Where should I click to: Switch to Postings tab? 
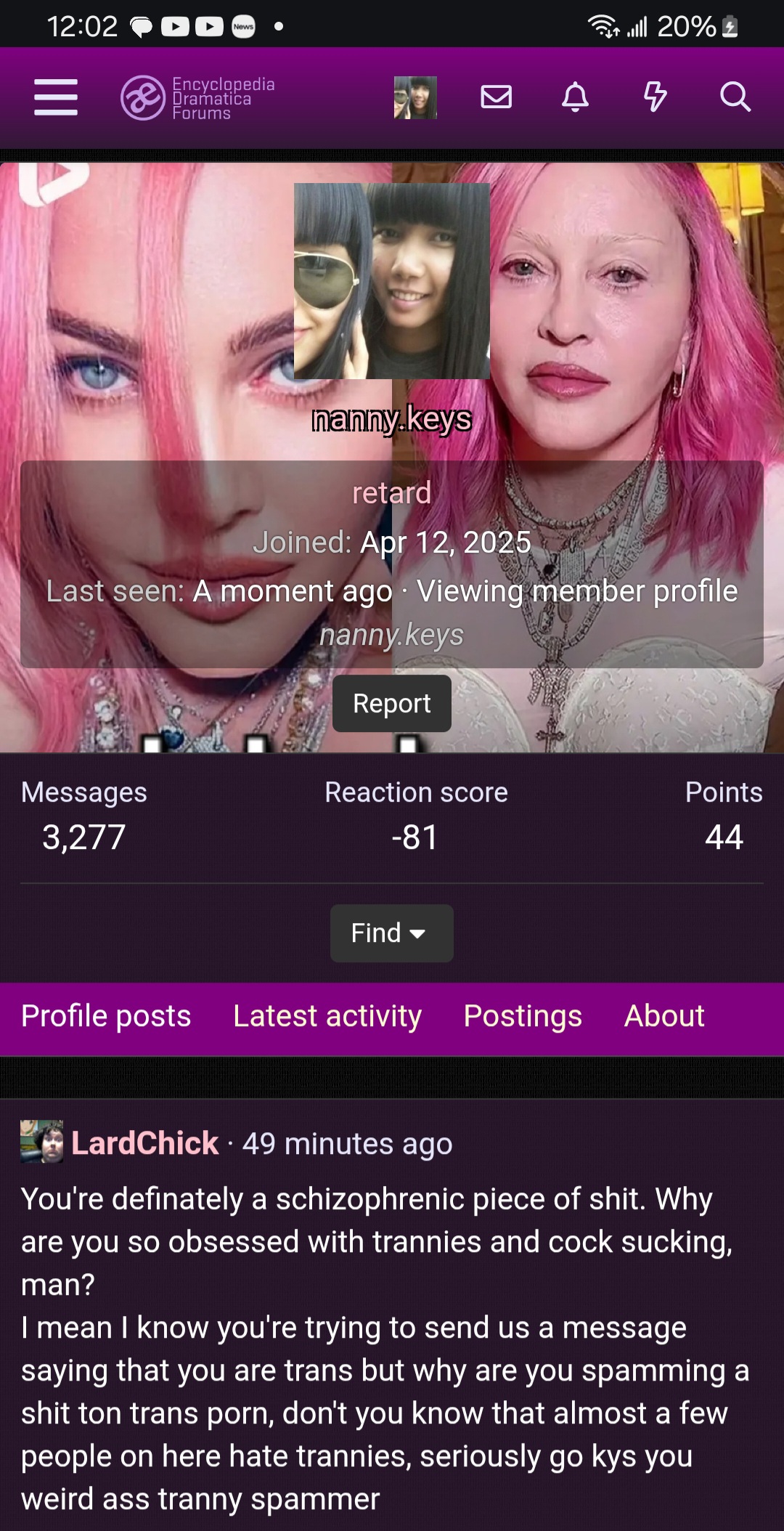pyautogui.click(x=523, y=1016)
